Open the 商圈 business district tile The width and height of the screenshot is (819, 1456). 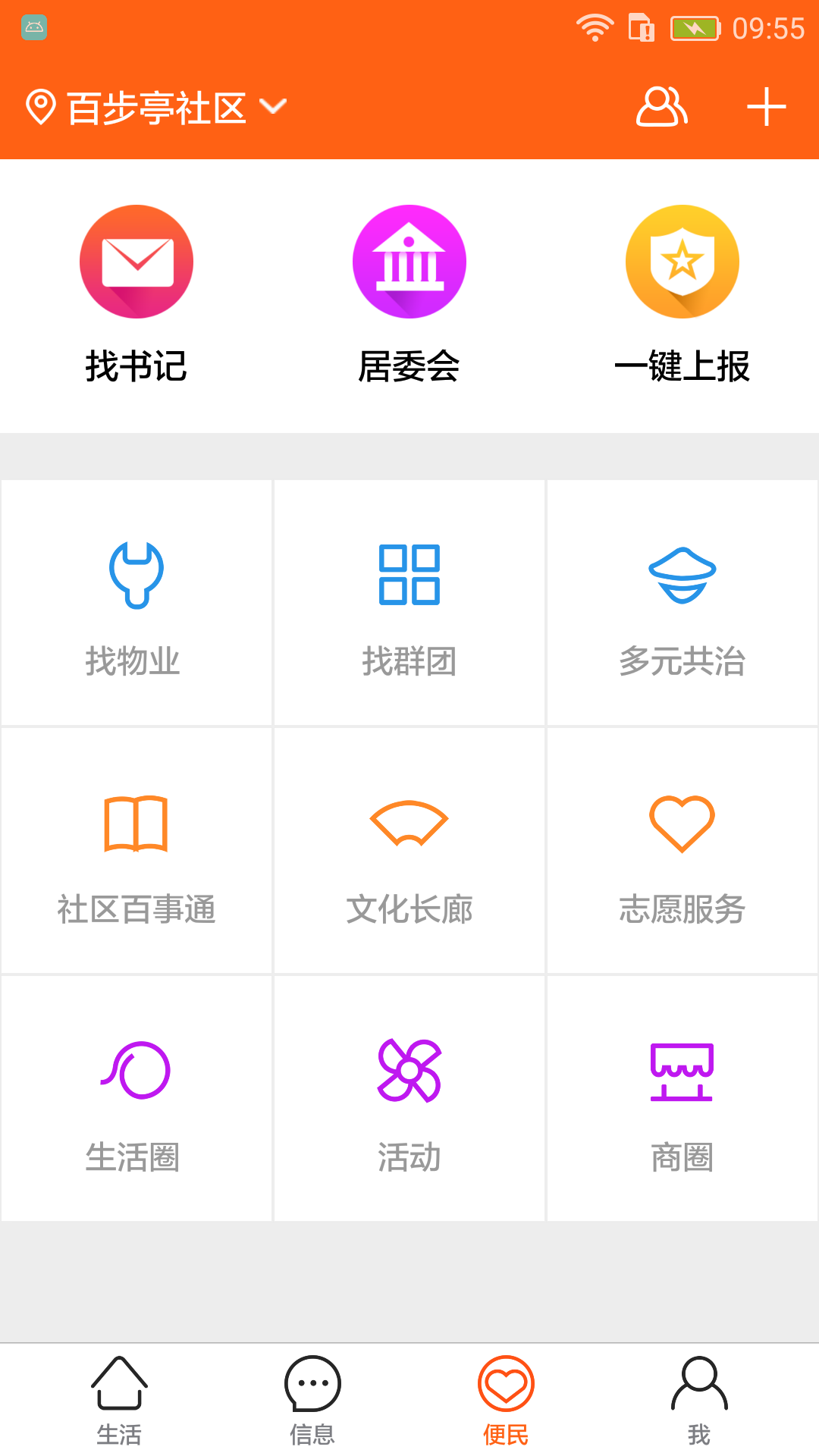tap(682, 1100)
